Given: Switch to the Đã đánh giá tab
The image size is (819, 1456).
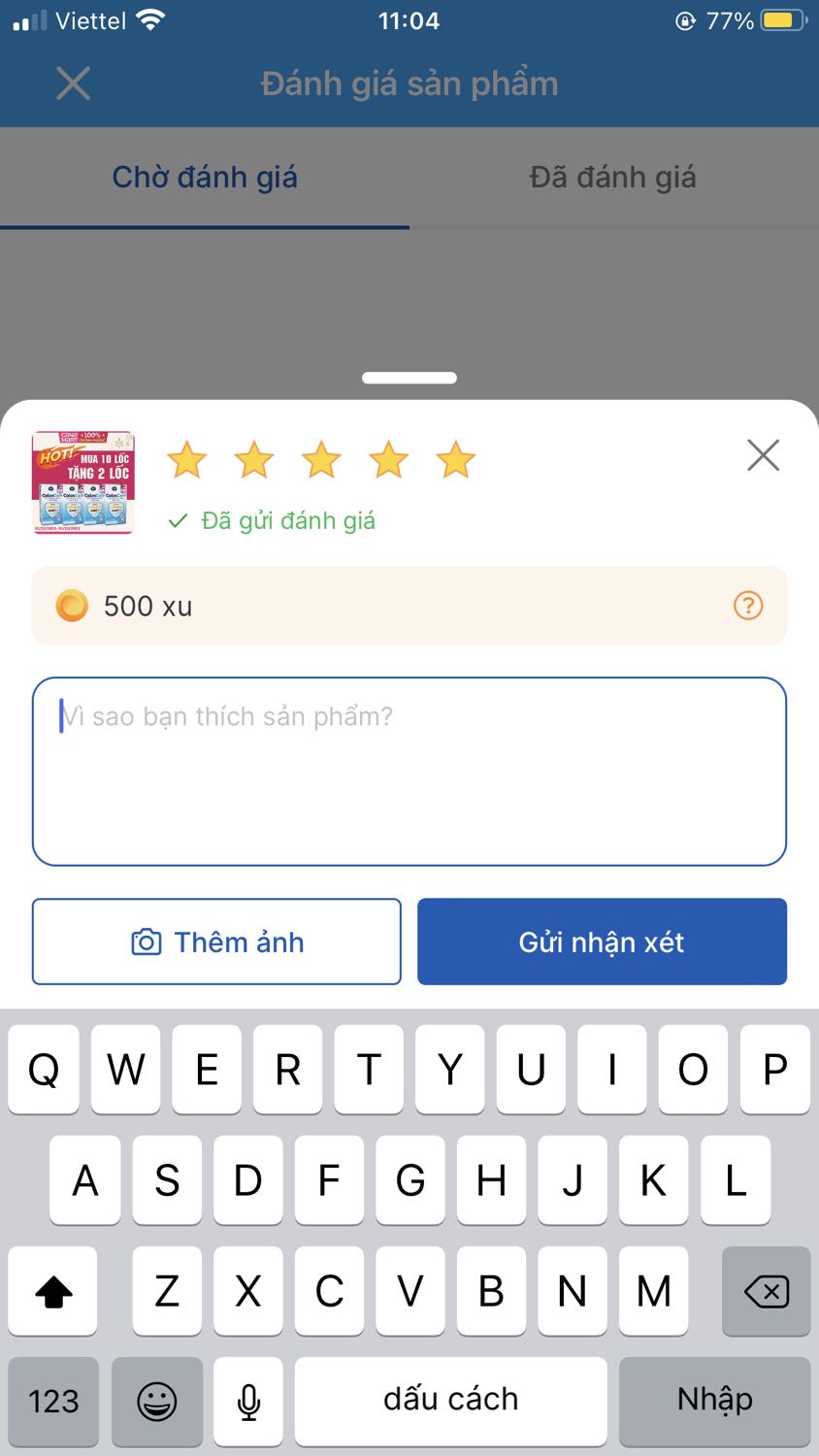Looking at the screenshot, I should point(613,177).
